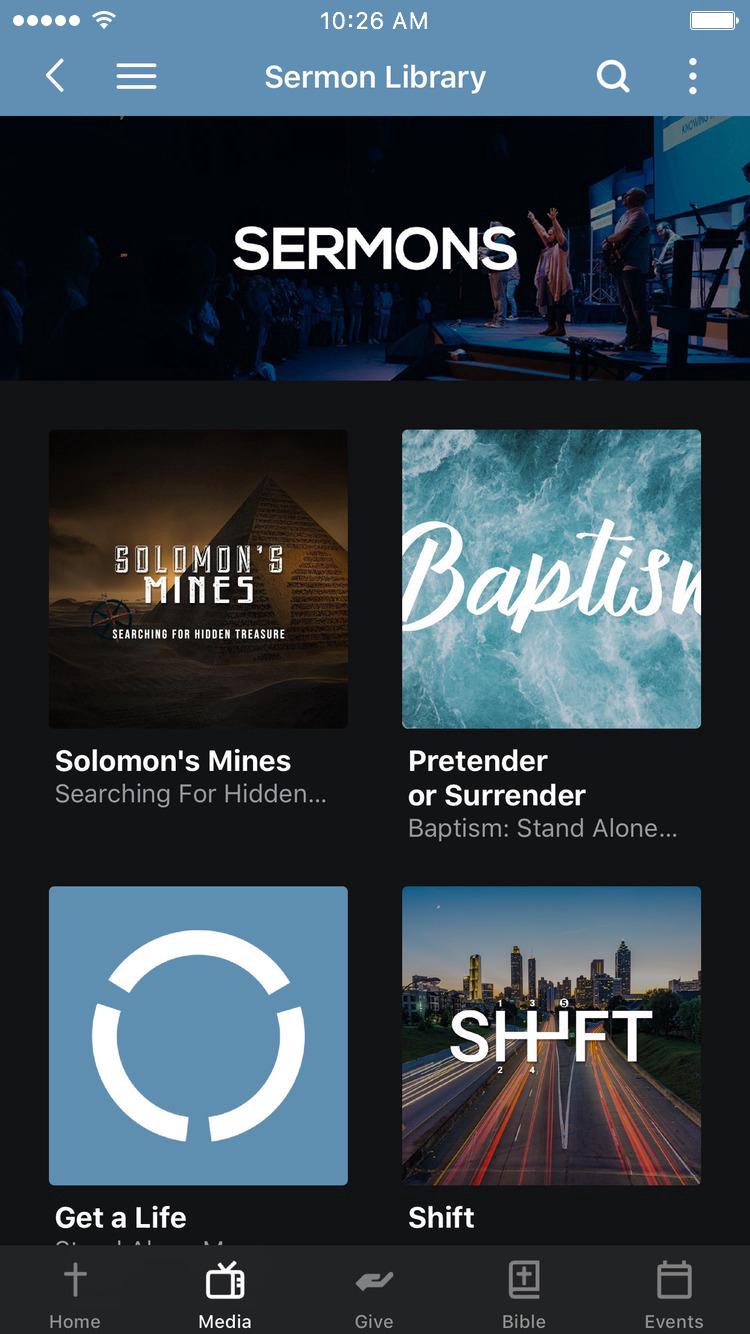750x1334 pixels.
Task: Open the three-dot overflow menu
Action: tap(692, 76)
